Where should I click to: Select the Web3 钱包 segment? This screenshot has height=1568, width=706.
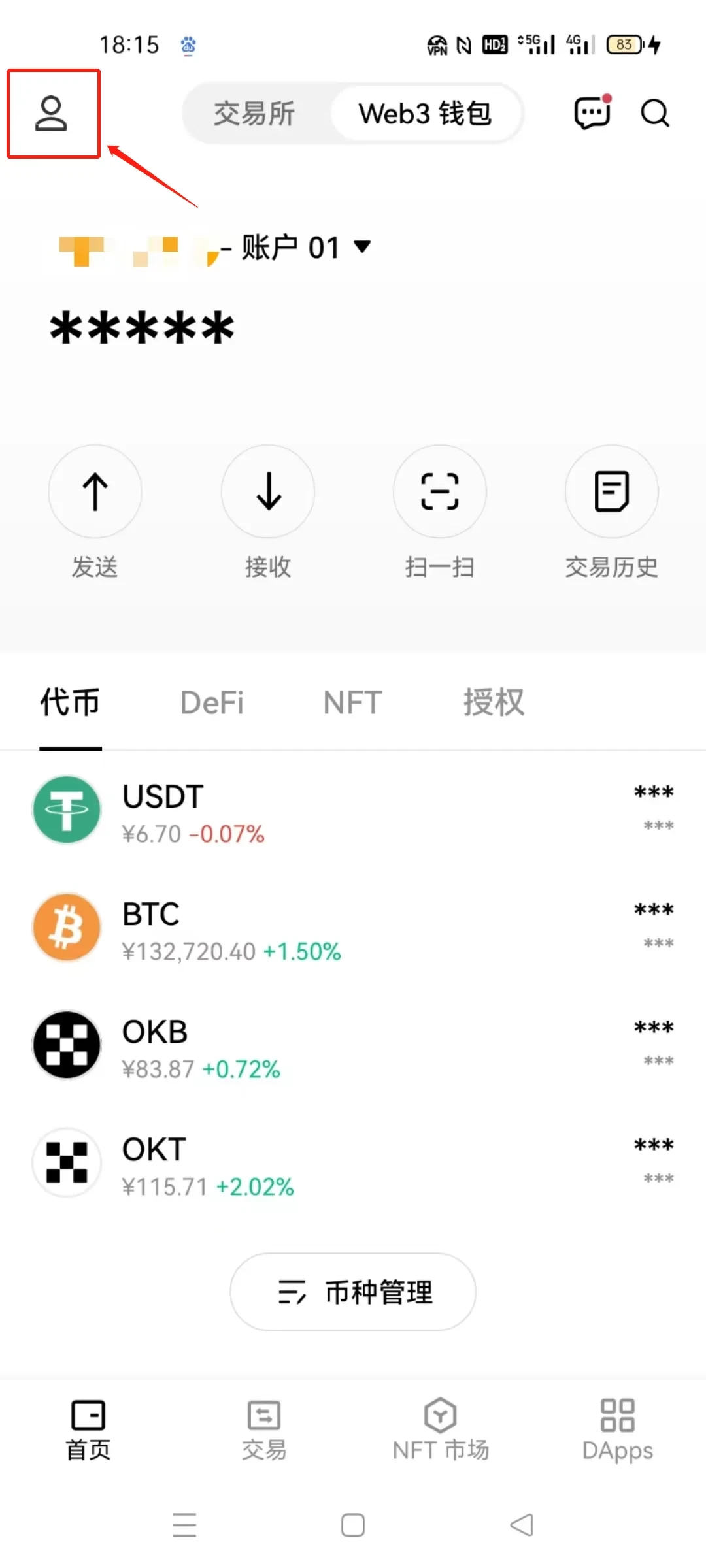tap(425, 114)
